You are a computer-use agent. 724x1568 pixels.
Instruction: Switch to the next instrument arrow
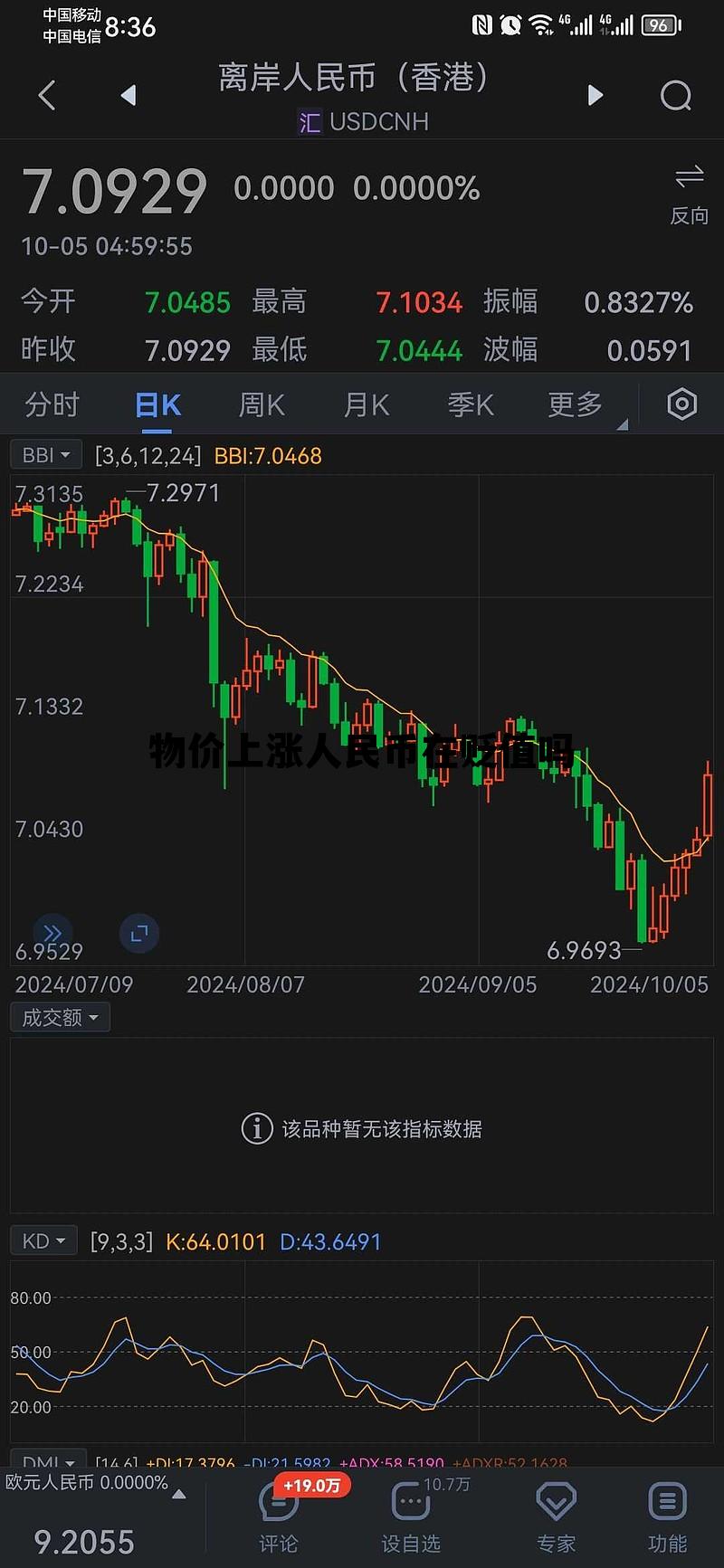click(x=595, y=95)
